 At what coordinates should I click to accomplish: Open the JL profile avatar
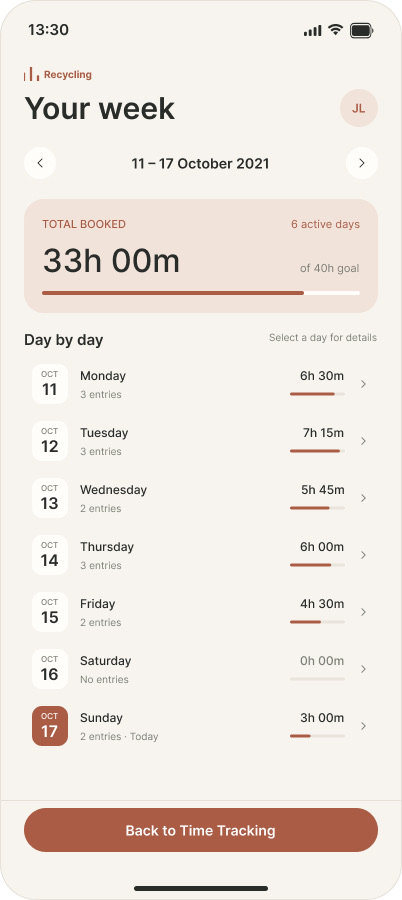click(359, 108)
